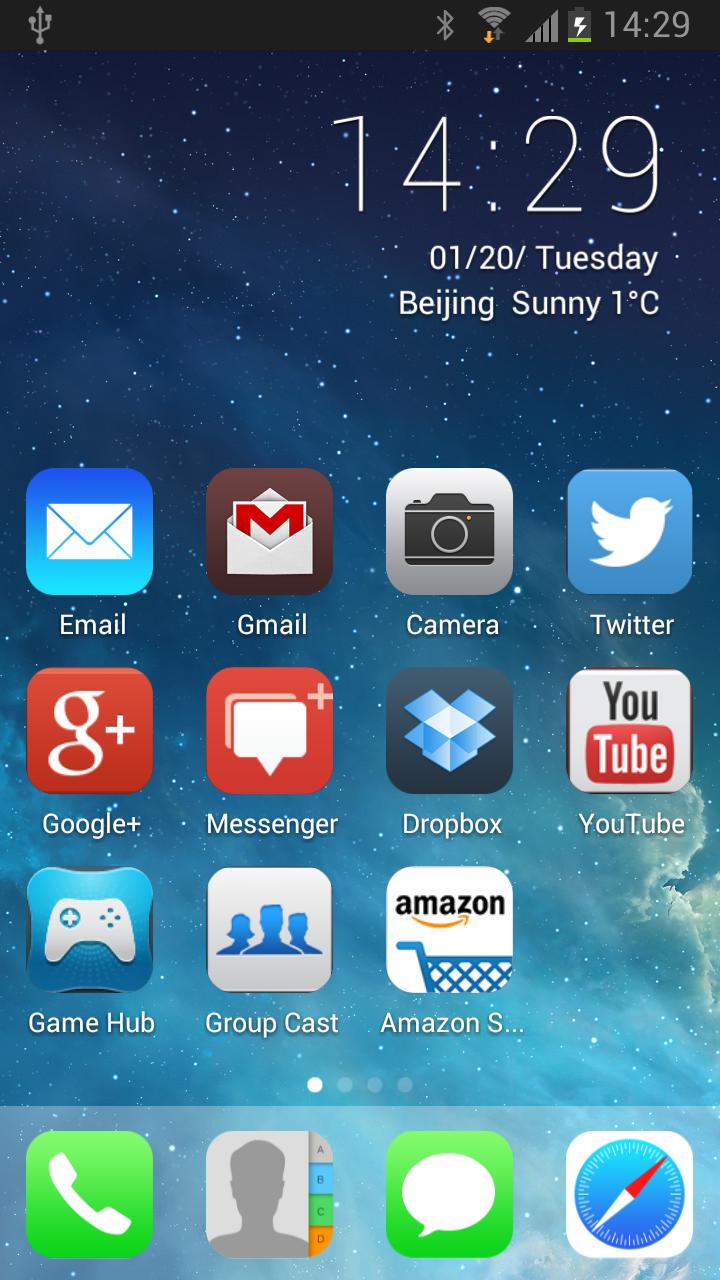Start the Messenger app

(x=270, y=730)
